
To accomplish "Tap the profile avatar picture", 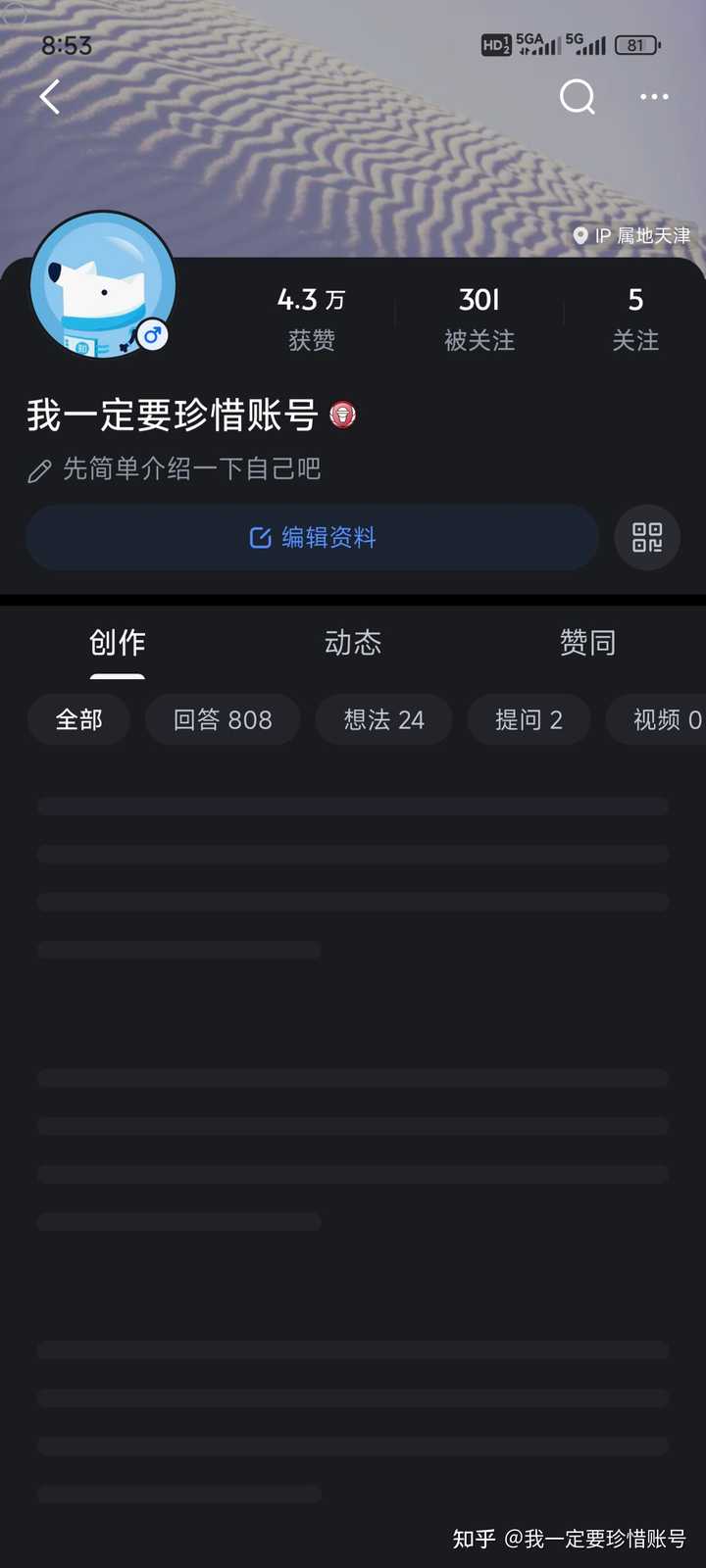I will click(103, 285).
